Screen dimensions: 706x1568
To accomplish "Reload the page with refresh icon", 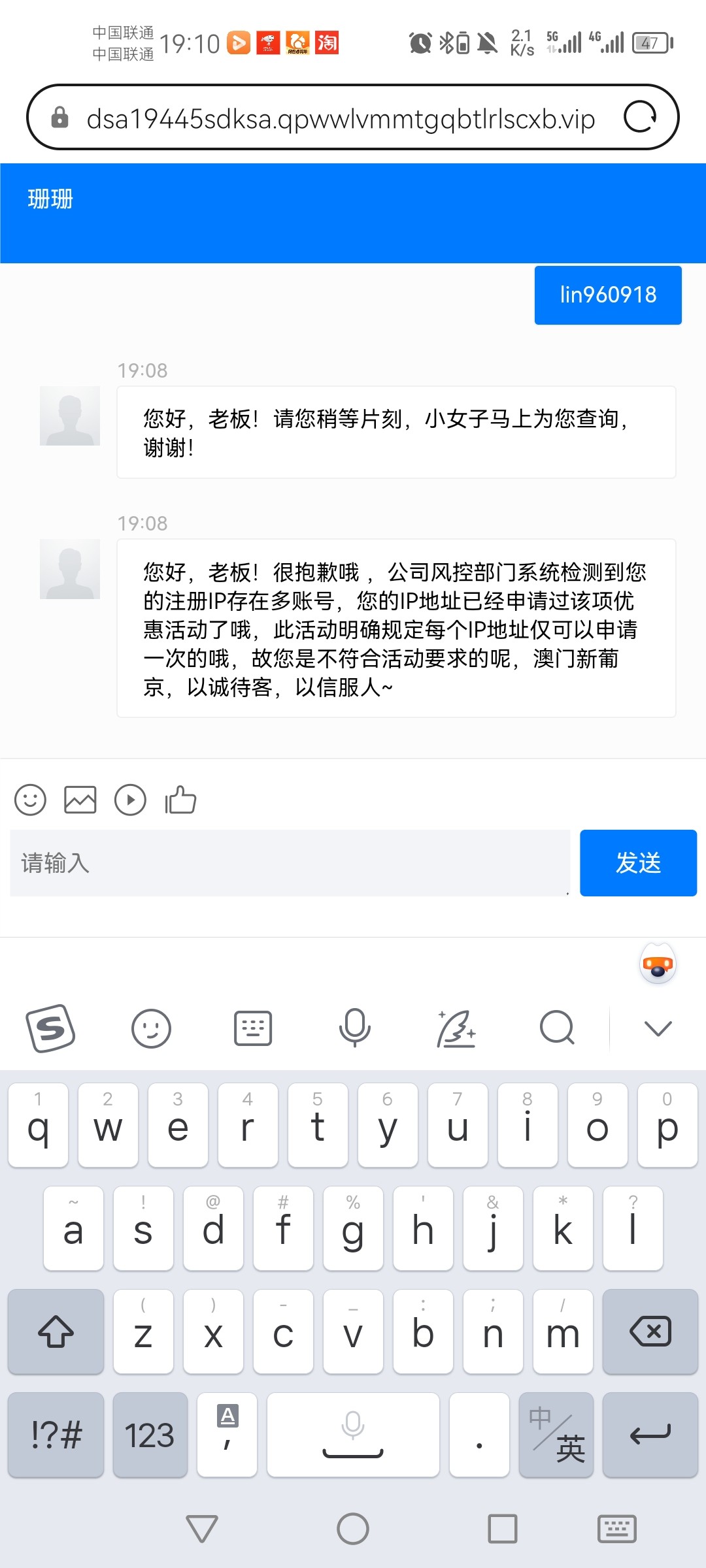I will coord(640,118).
